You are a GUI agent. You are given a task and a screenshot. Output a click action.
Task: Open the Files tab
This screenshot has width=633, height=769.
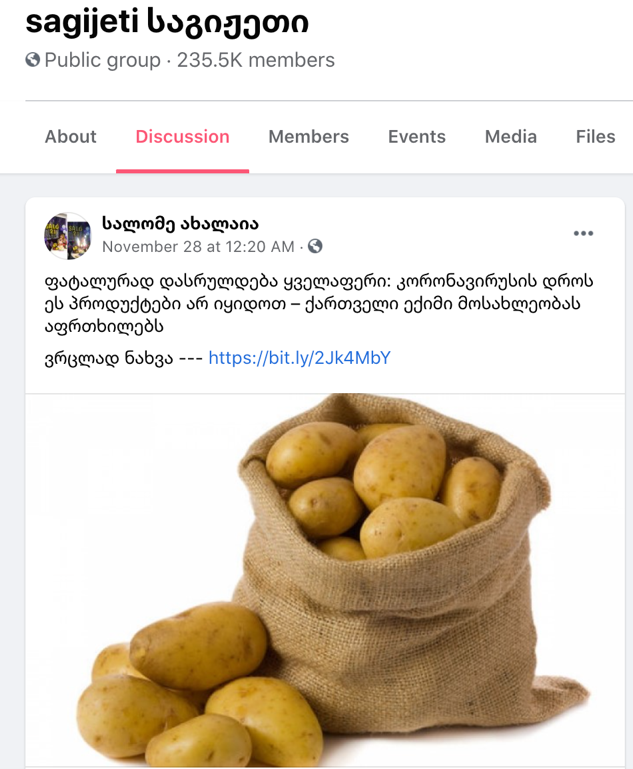point(595,137)
